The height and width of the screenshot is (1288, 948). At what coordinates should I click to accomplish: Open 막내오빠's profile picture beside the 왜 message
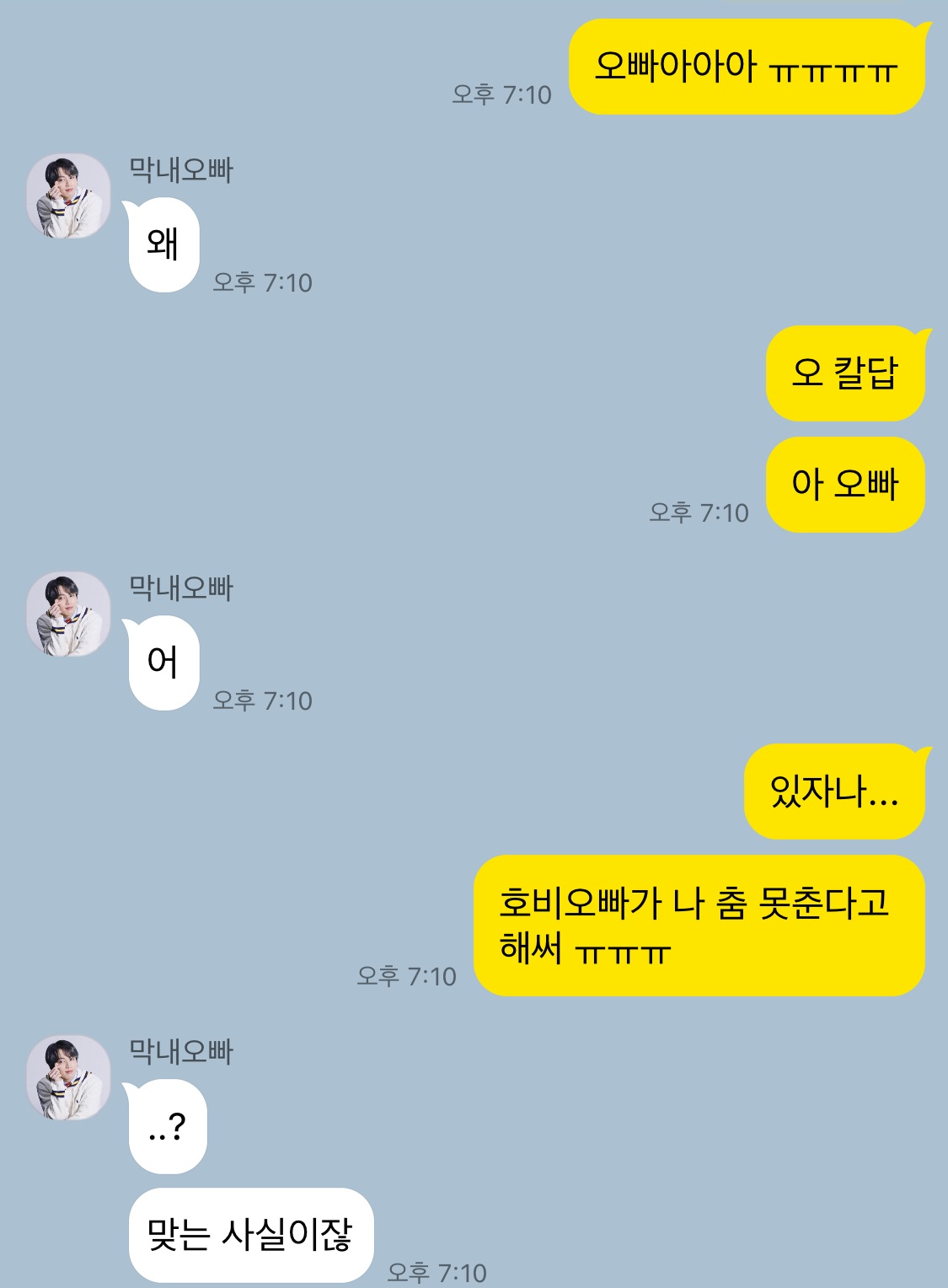[x=68, y=196]
